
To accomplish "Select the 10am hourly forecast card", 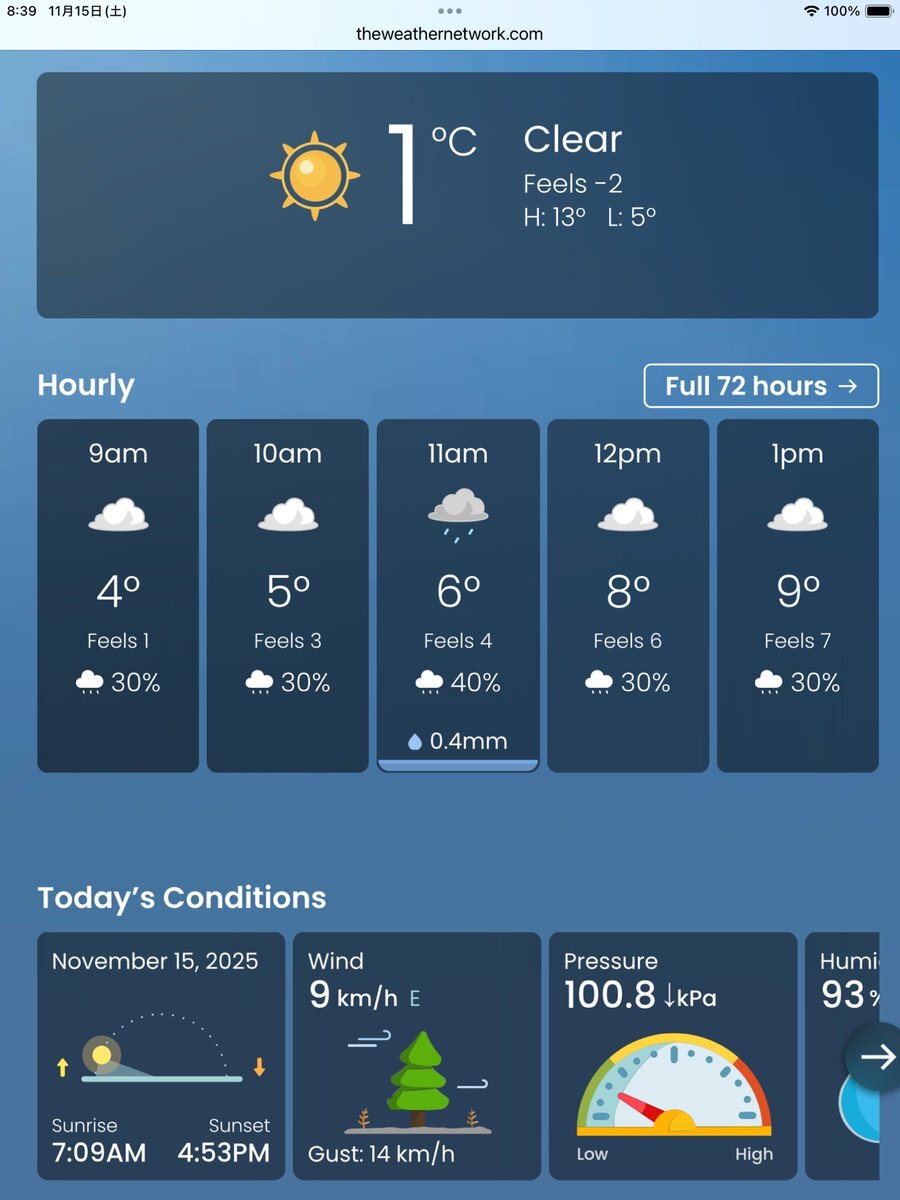I will click(x=288, y=595).
